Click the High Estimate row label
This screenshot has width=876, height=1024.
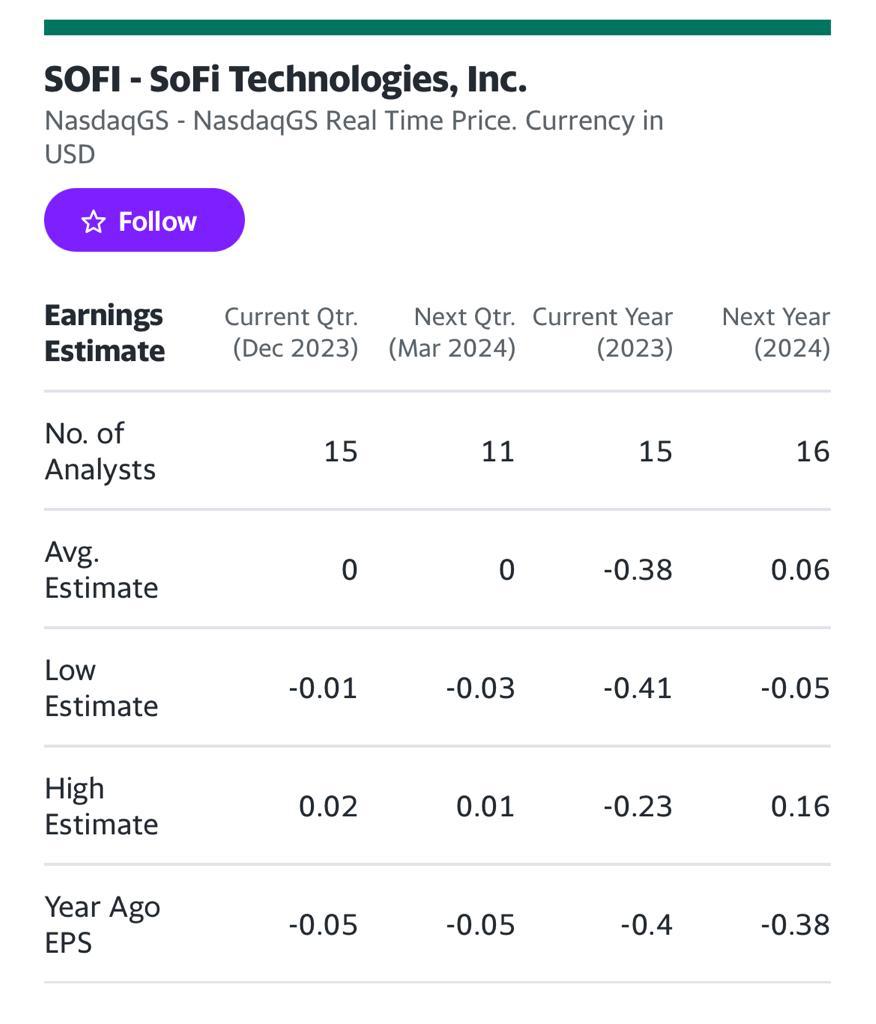pyautogui.click(x=100, y=806)
